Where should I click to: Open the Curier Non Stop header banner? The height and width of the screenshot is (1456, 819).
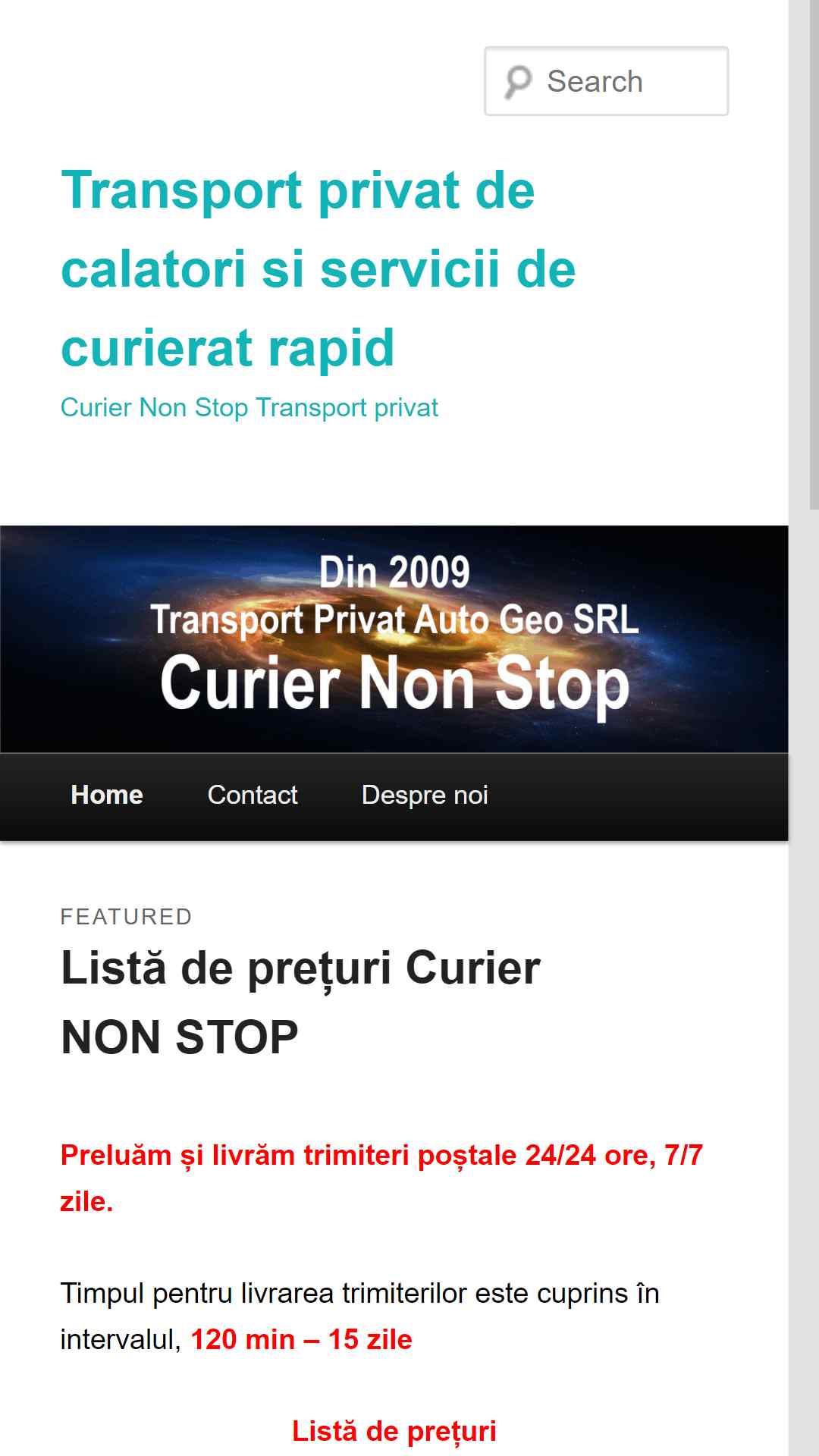[394, 639]
